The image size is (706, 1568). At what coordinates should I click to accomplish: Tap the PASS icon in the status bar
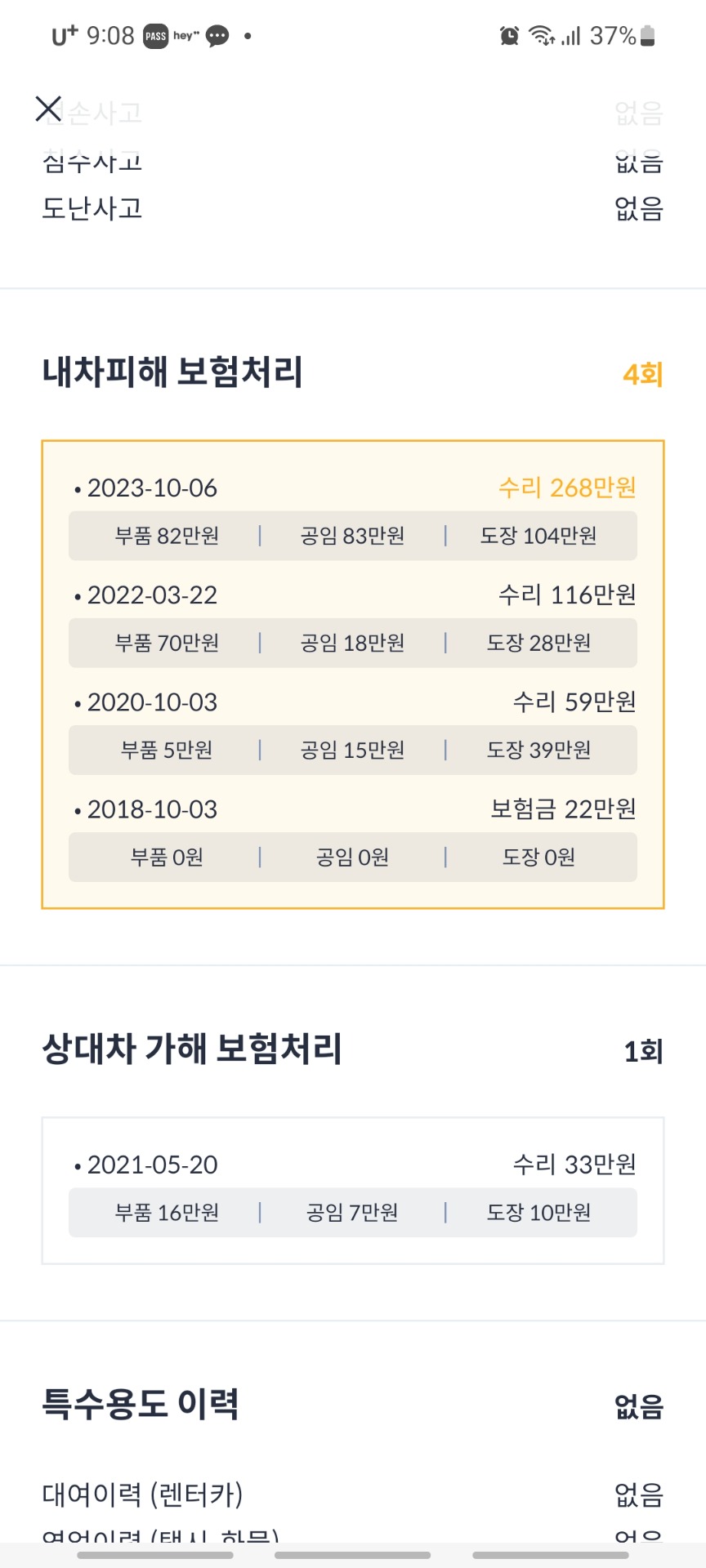pos(158,35)
